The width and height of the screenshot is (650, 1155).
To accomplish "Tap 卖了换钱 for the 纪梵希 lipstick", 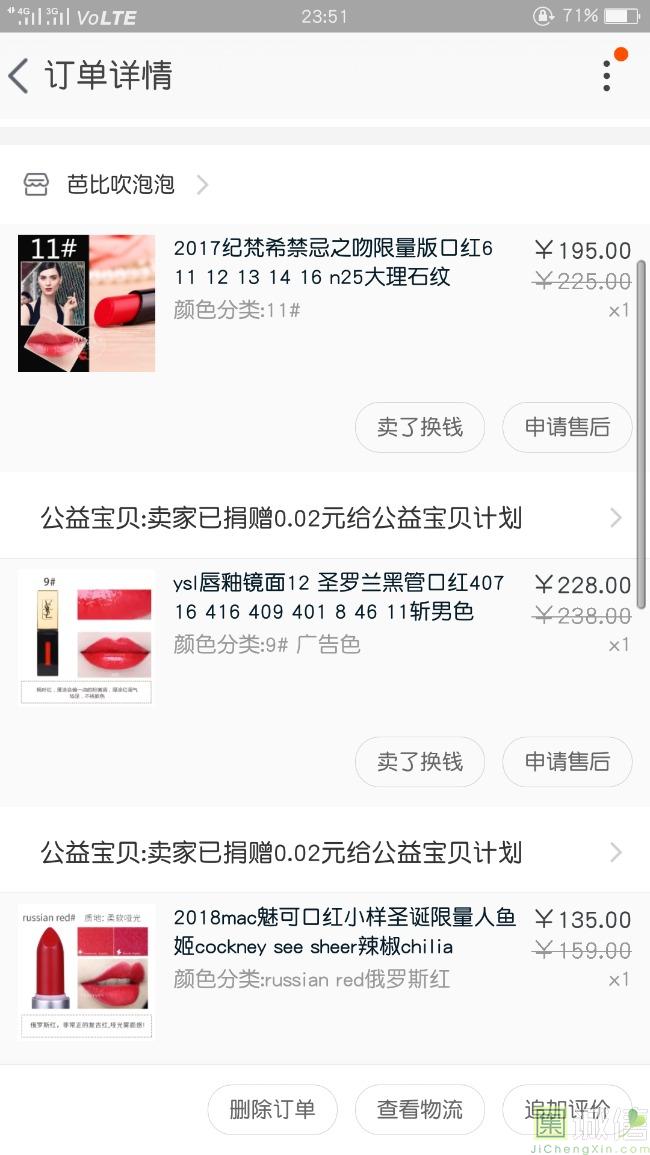I will tap(420, 428).
